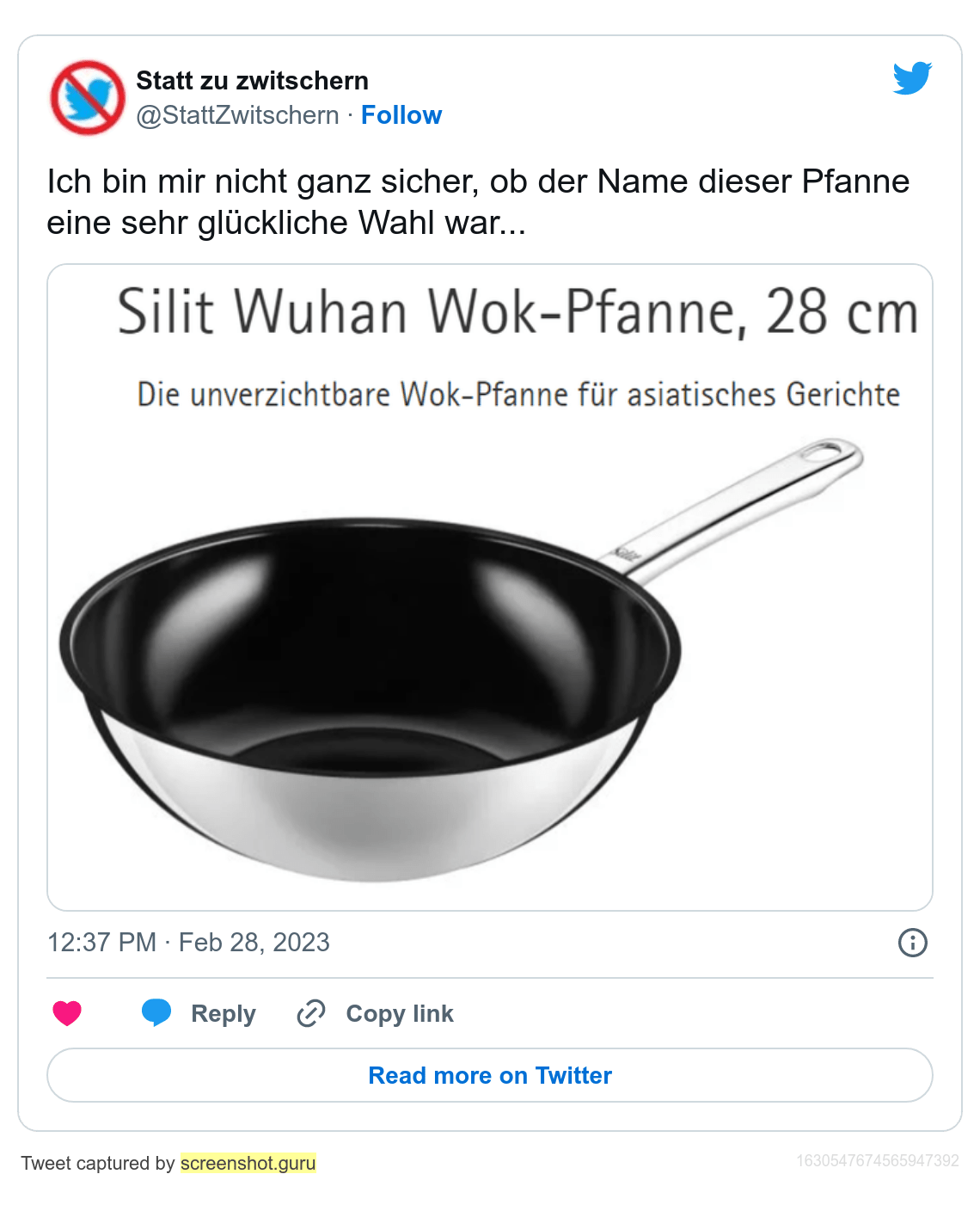This screenshot has height=1211, width=980.
Task: Tap Read more on Twitter
Action: pos(489,1075)
